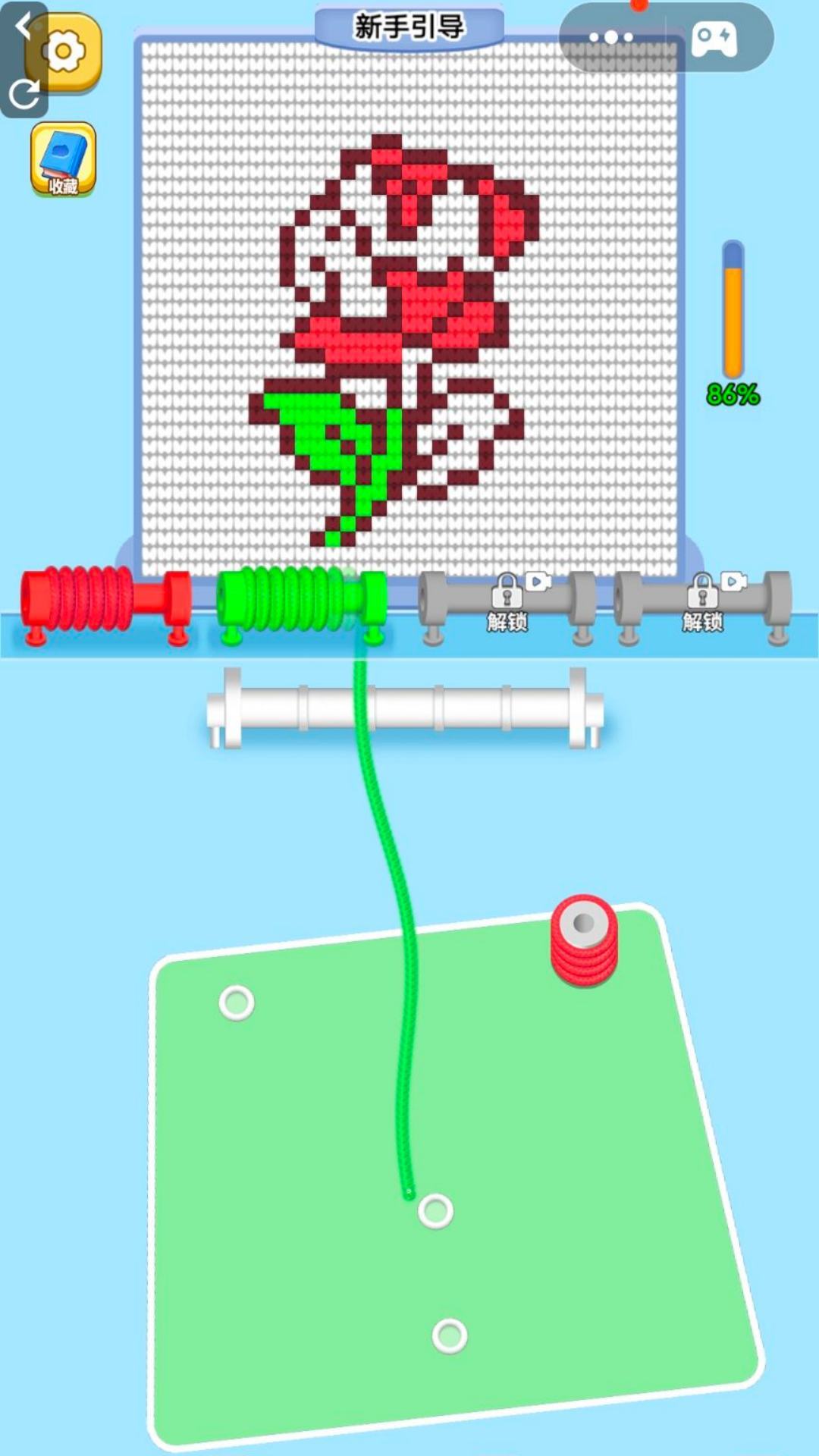Open the 收藏 collection book
The width and height of the screenshot is (819, 1456).
point(63,160)
